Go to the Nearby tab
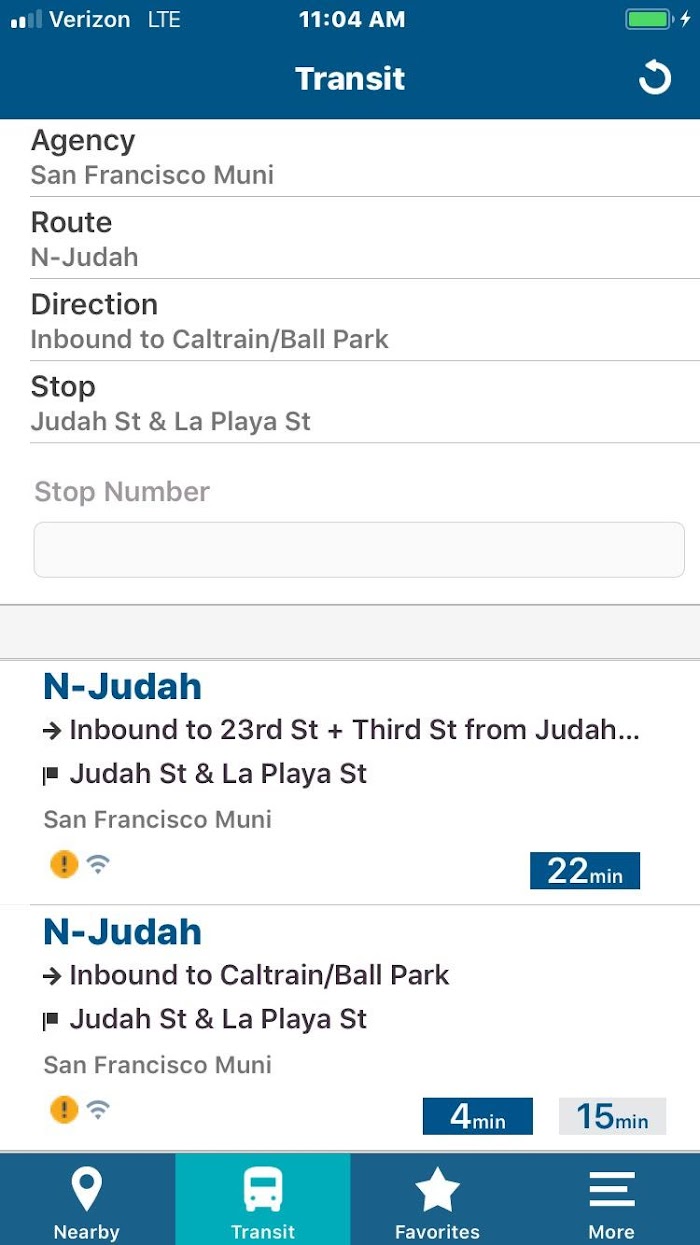This screenshot has height=1245, width=700. click(x=87, y=1199)
